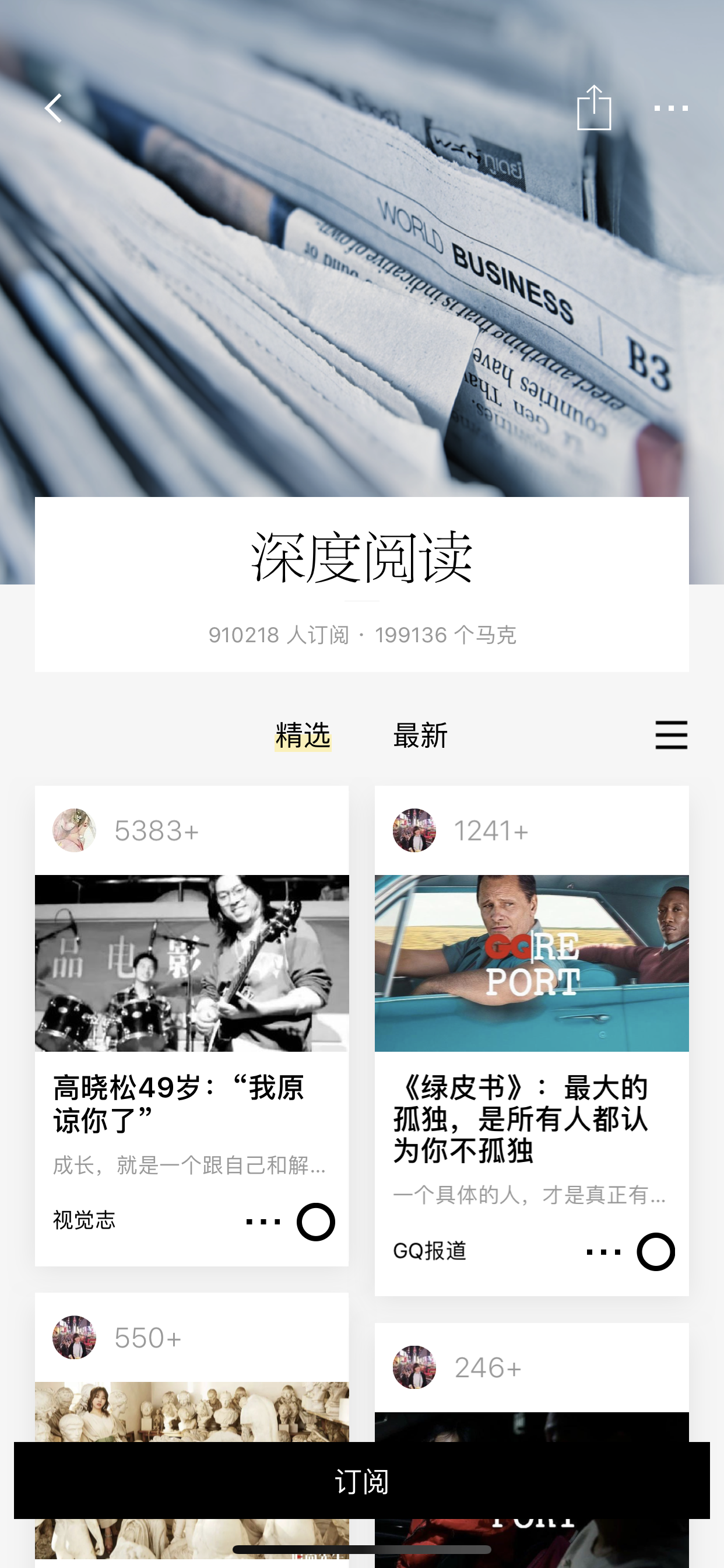The width and height of the screenshot is (724, 1568).
Task: Open the avatar next to 1241+
Action: 414,830
